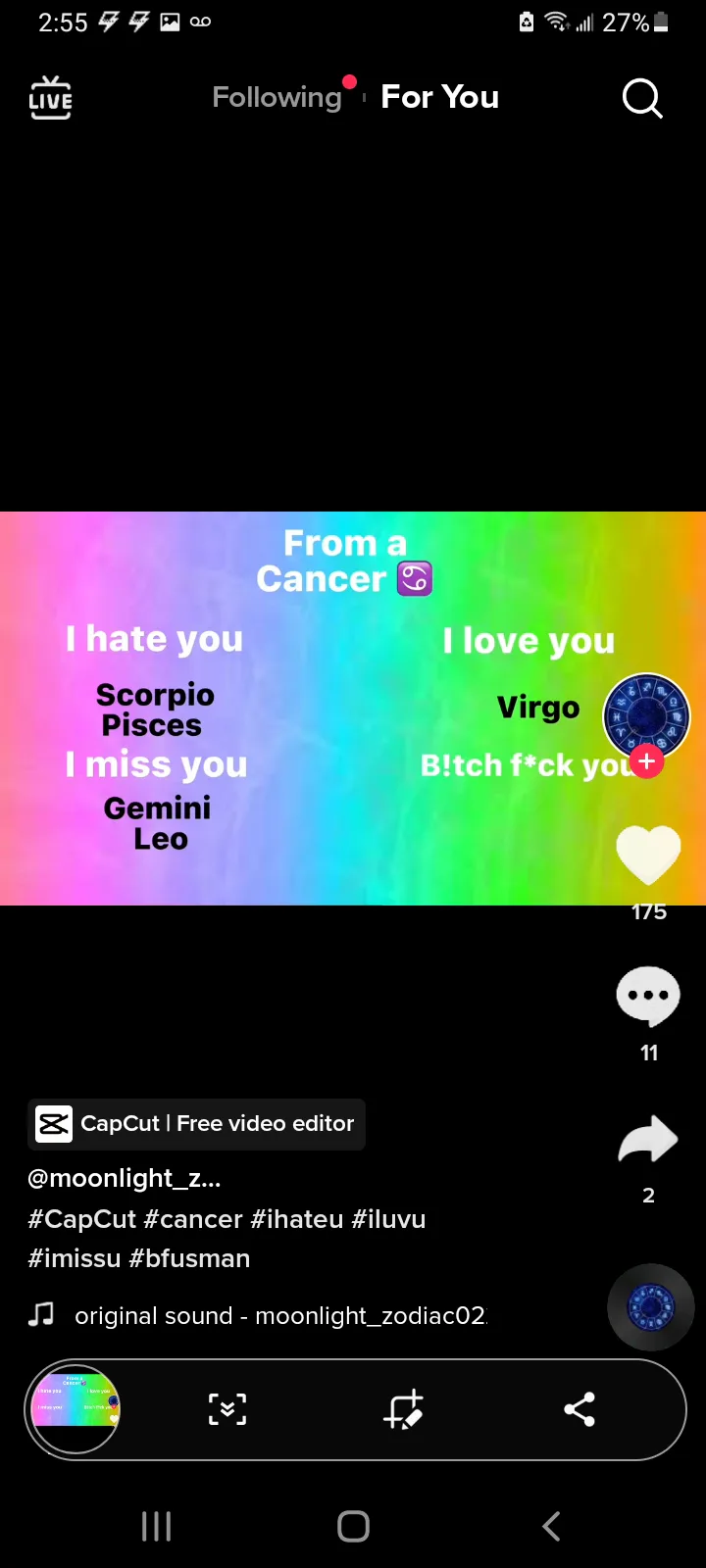
Task: Switch to the For You tab
Action: pyautogui.click(x=439, y=97)
